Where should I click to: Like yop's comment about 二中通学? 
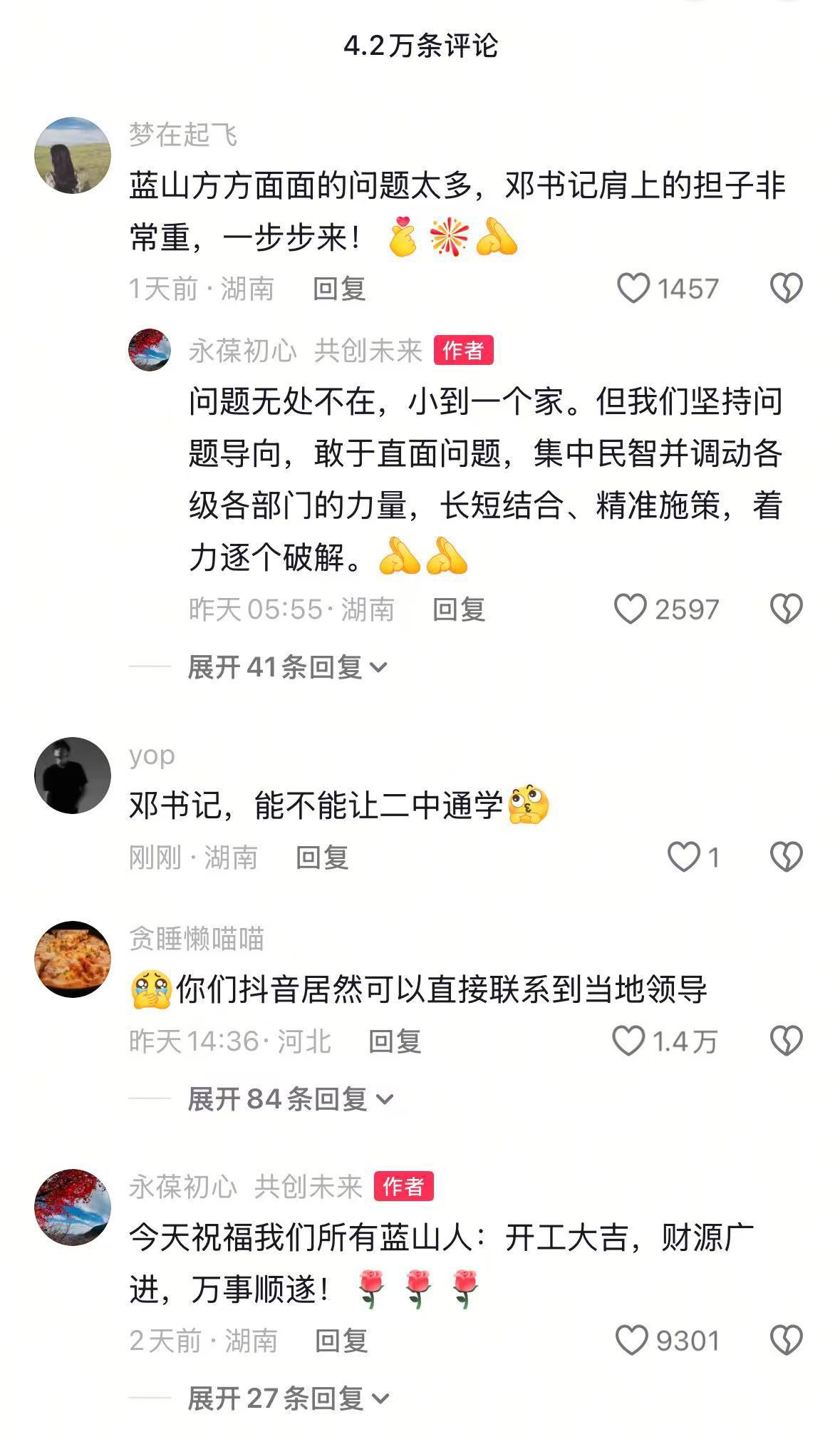(x=683, y=857)
